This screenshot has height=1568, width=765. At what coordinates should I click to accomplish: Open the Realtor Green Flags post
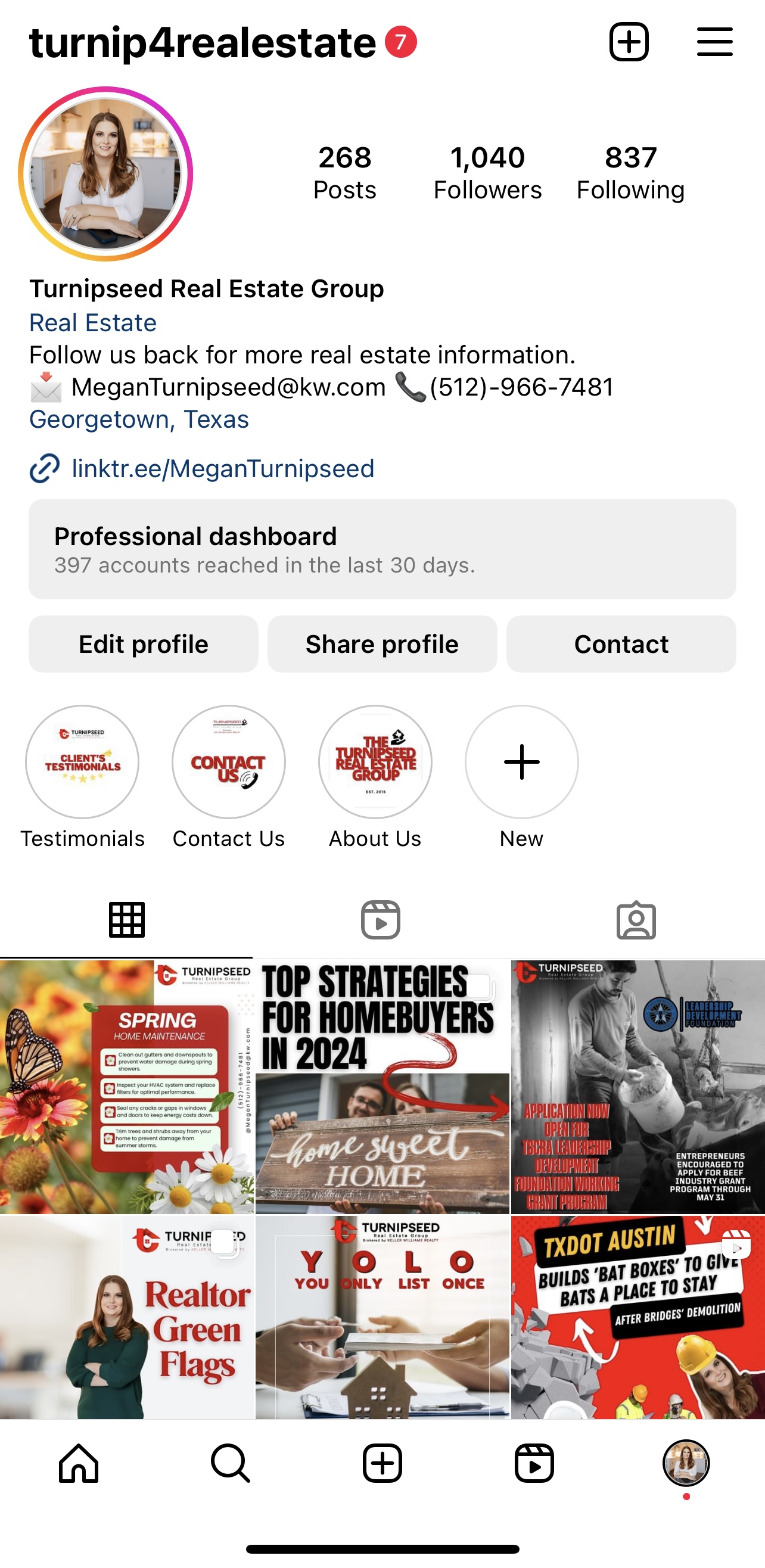point(126,1318)
